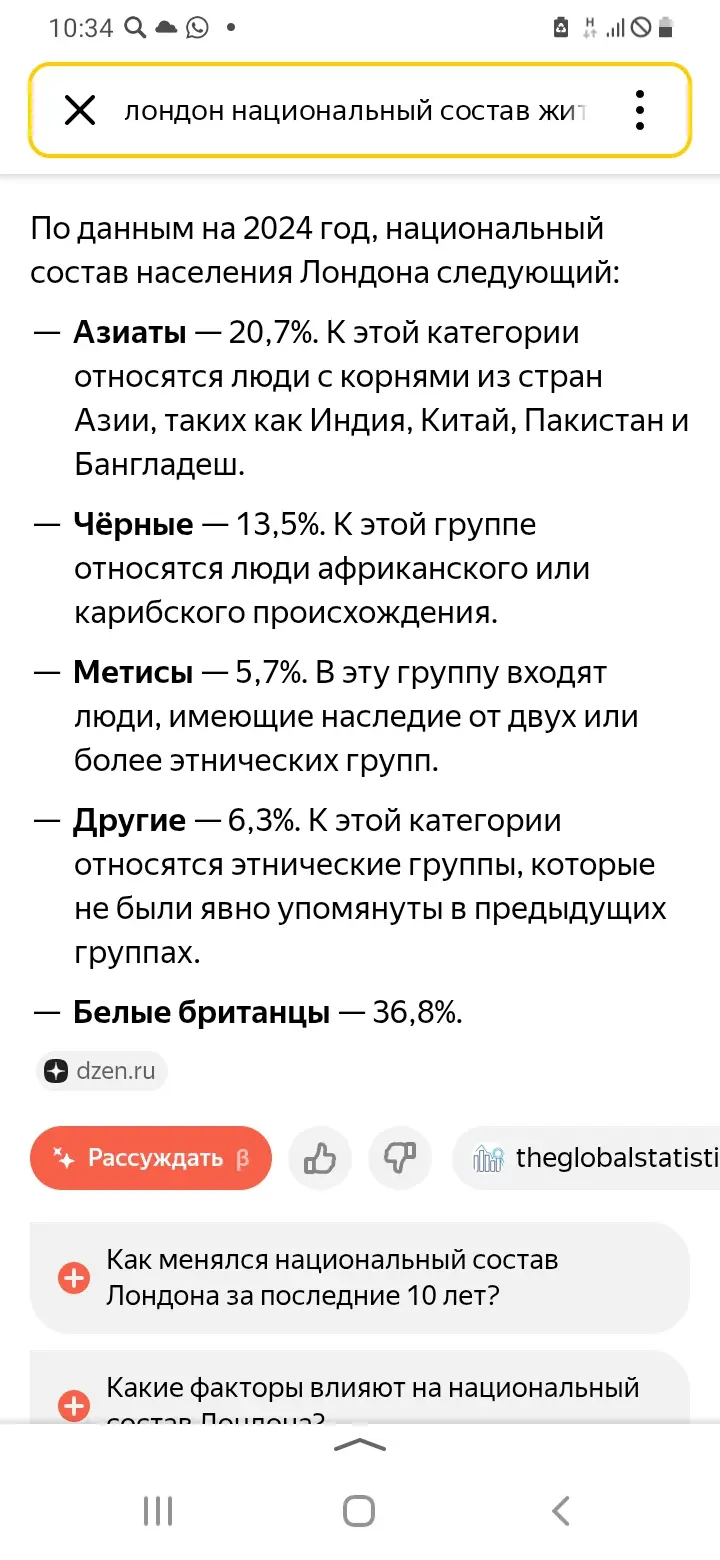Expand question about changes over last 10 years

click(360, 1278)
